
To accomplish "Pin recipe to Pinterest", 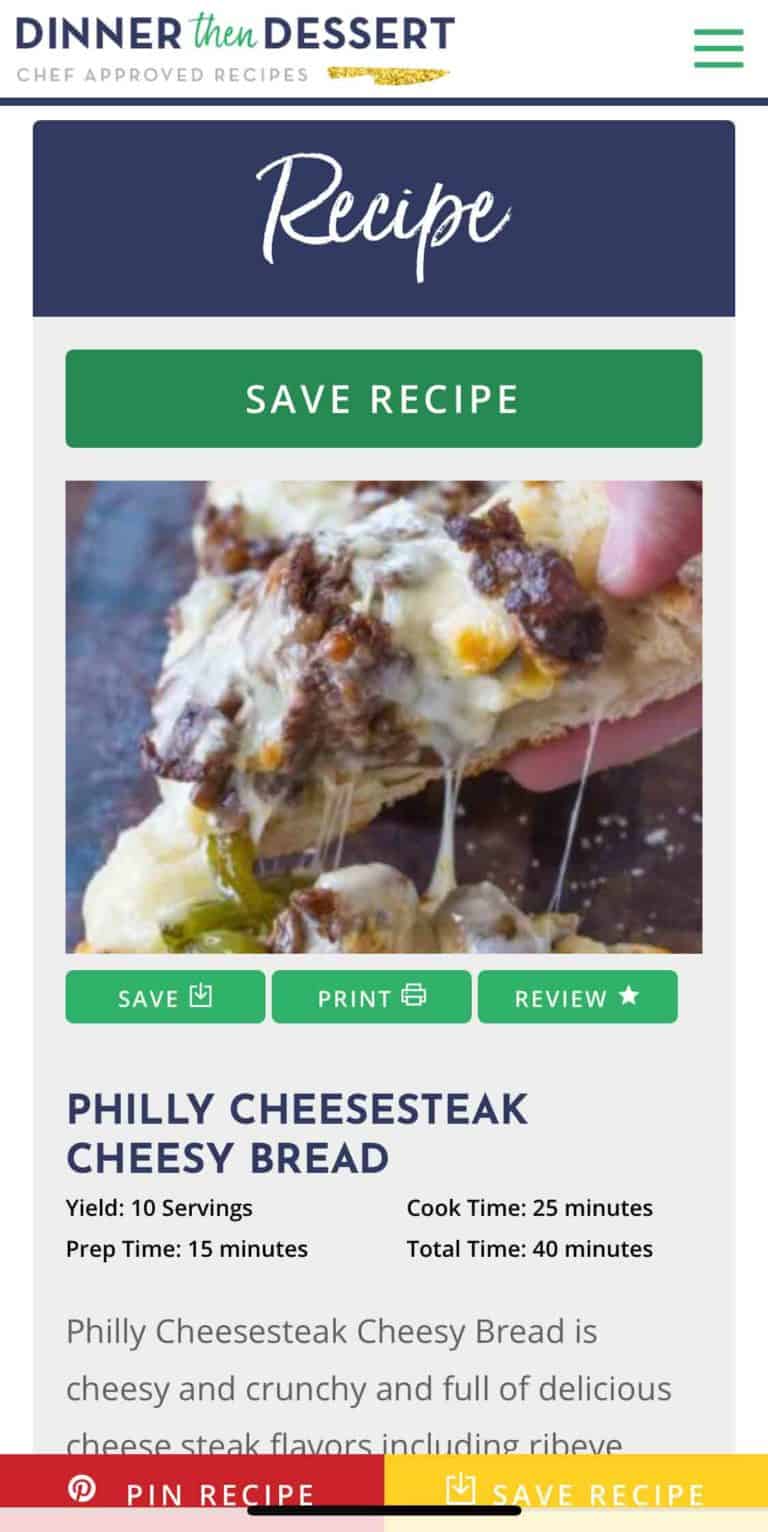I will [x=192, y=1493].
